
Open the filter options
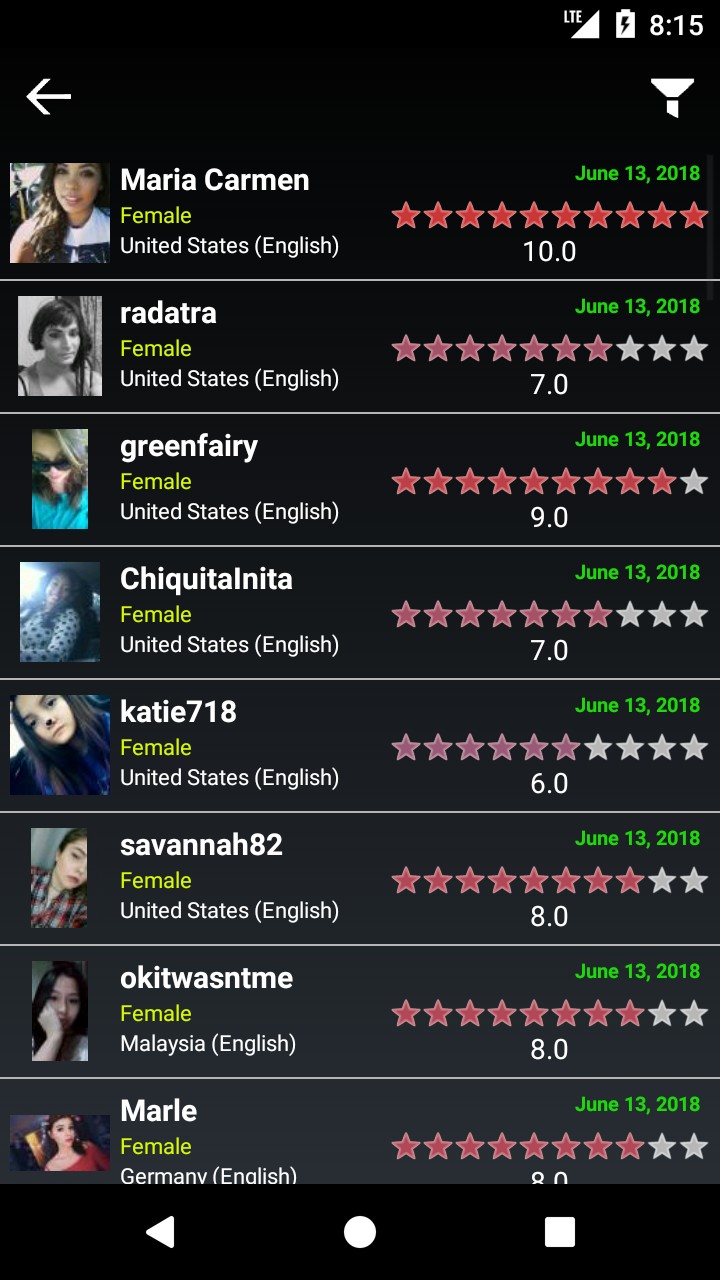pyautogui.click(x=672, y=97)
